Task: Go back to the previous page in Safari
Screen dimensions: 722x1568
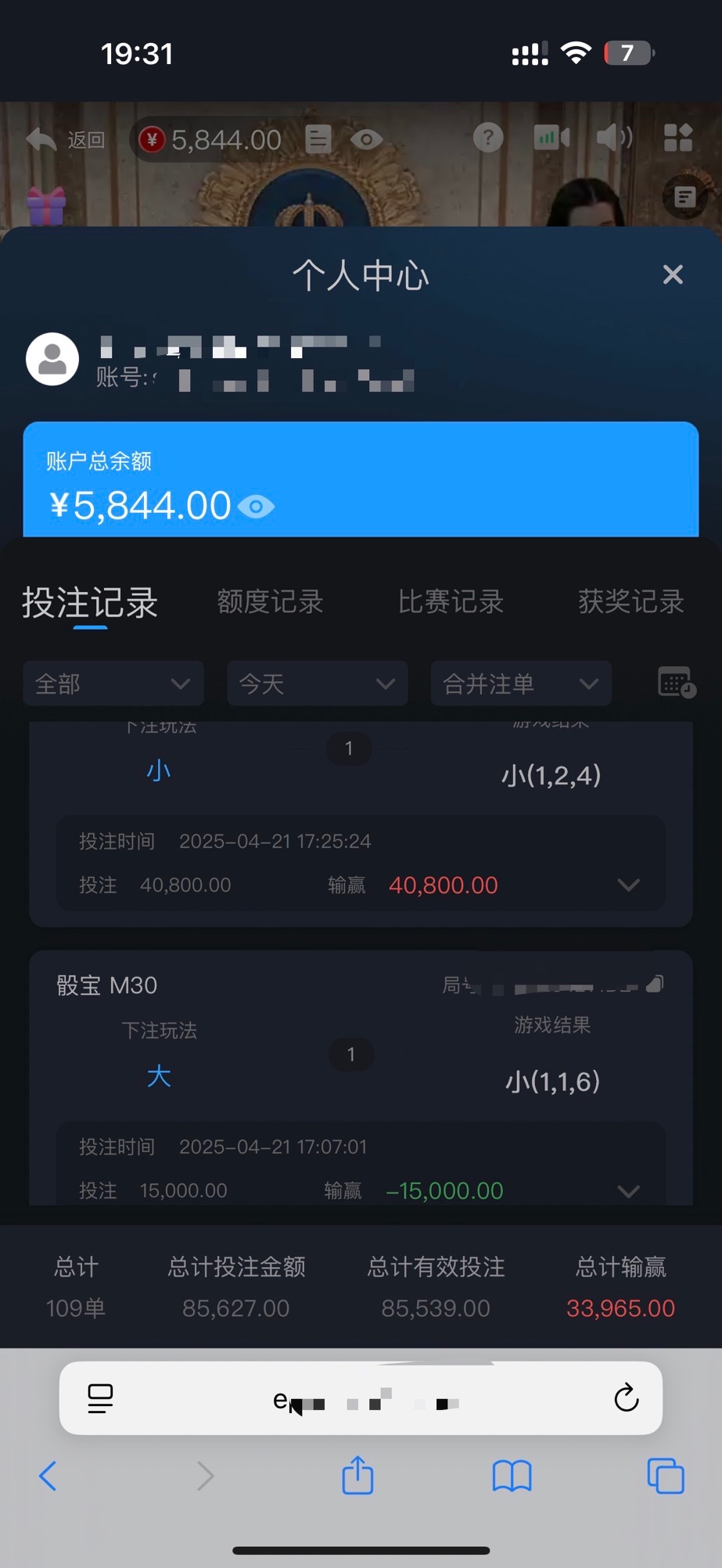Action: [x=48, y=1477]
